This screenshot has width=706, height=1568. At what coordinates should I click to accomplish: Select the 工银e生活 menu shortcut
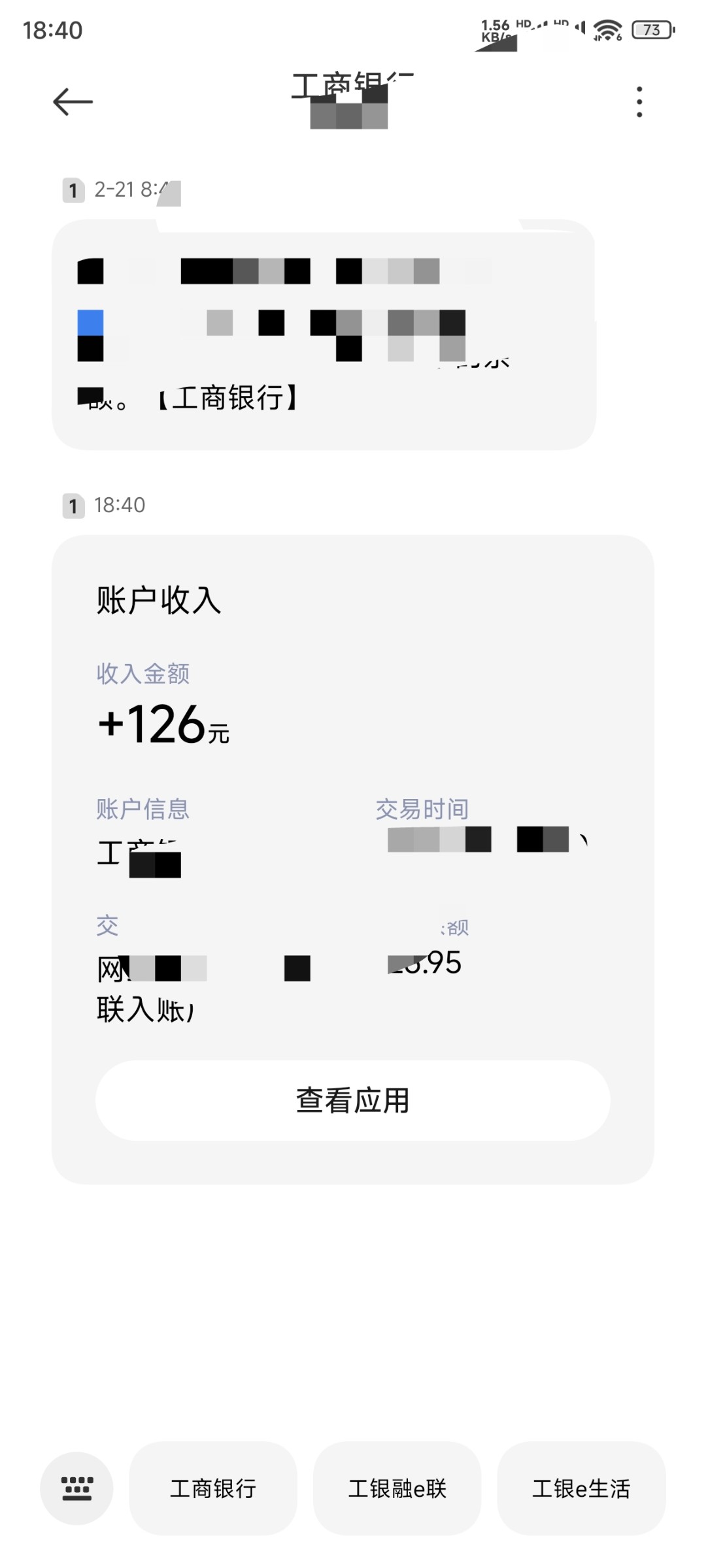pos(581,1488)
